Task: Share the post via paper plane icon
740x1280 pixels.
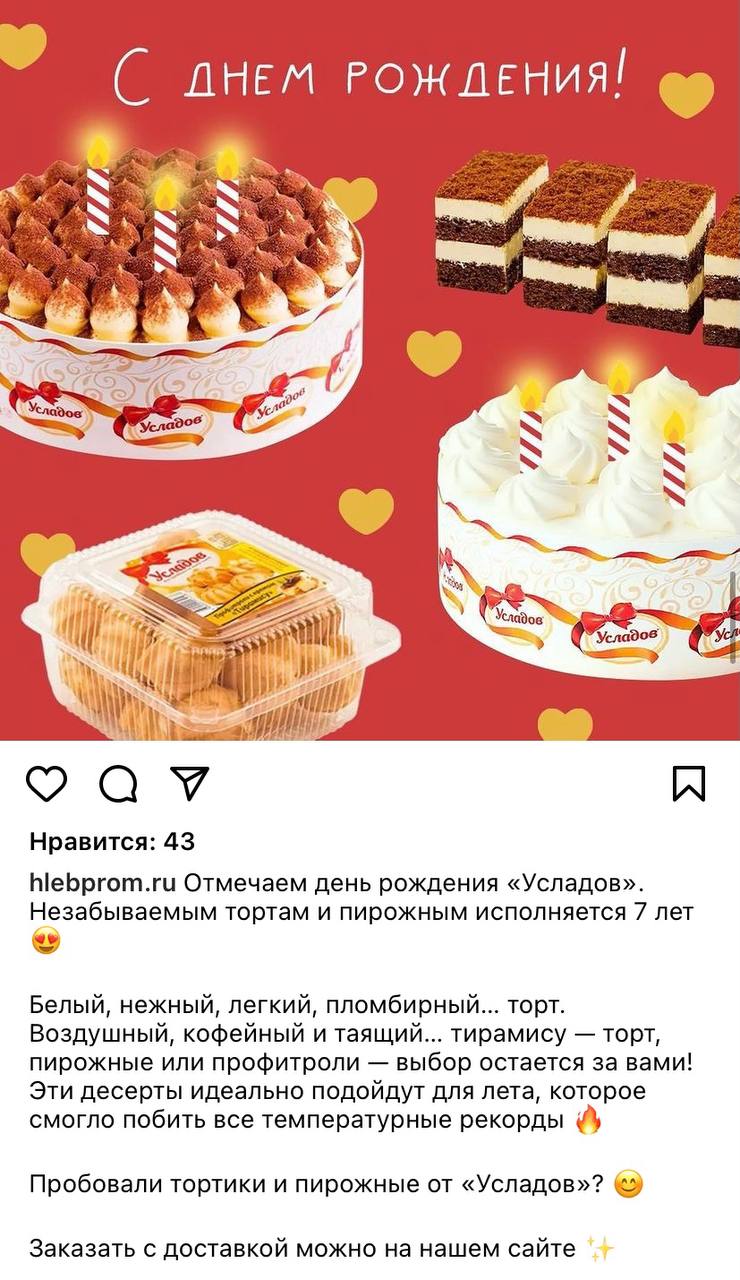Action: pos(188,784)
